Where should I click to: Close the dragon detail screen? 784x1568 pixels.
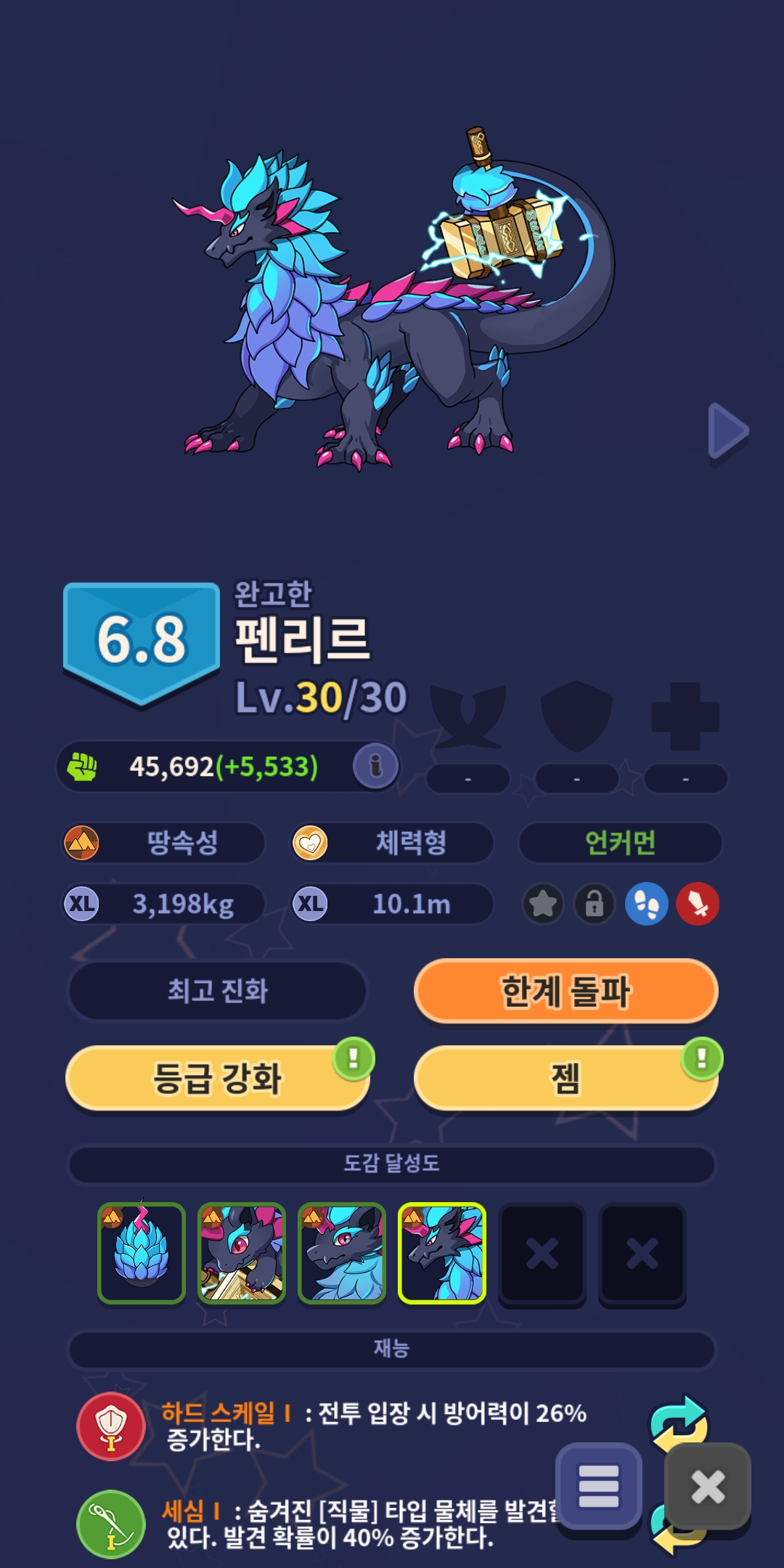point(708,1486)
